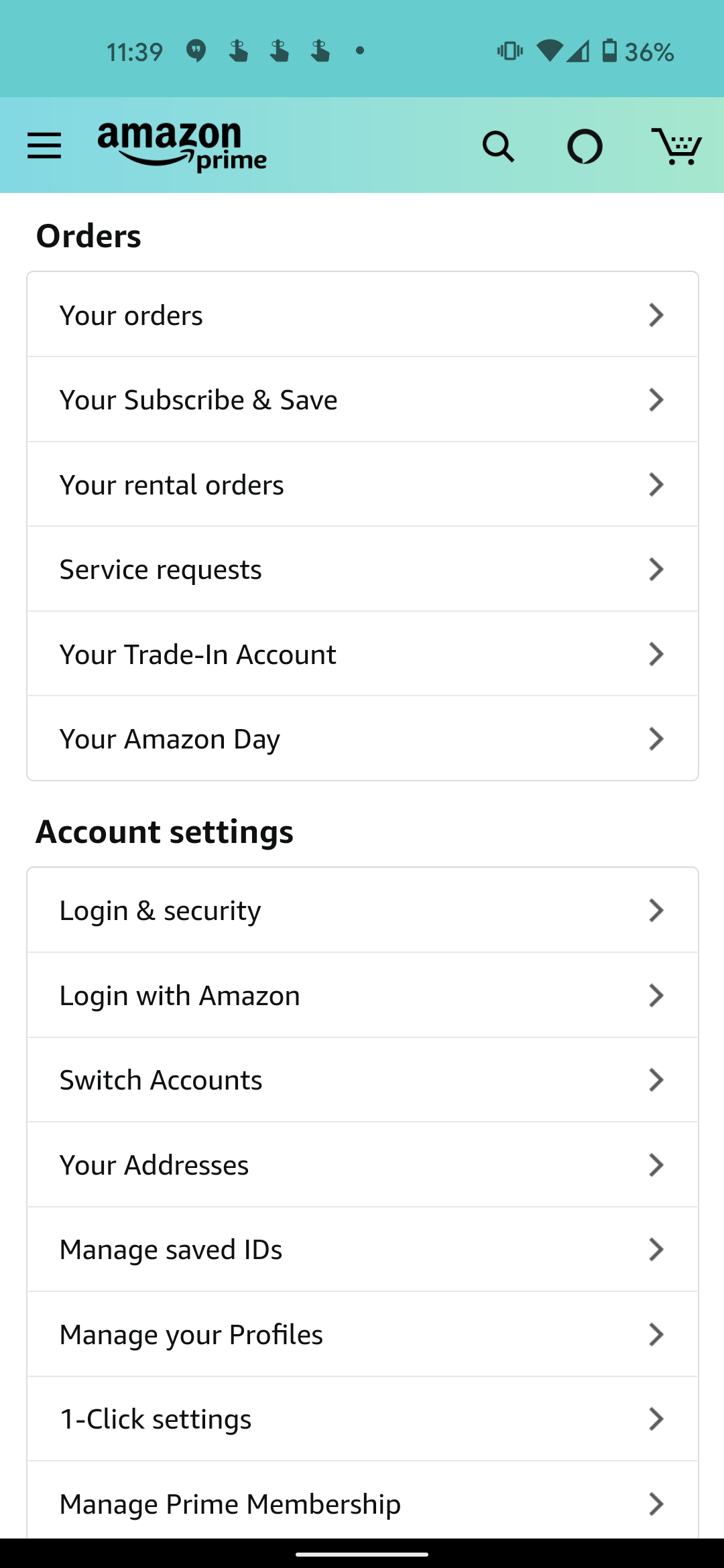Image resolution: width=724 pixels, height=1568 pixels.
Task: Open Switch Accounts
Action: (x=362, y=1080)
